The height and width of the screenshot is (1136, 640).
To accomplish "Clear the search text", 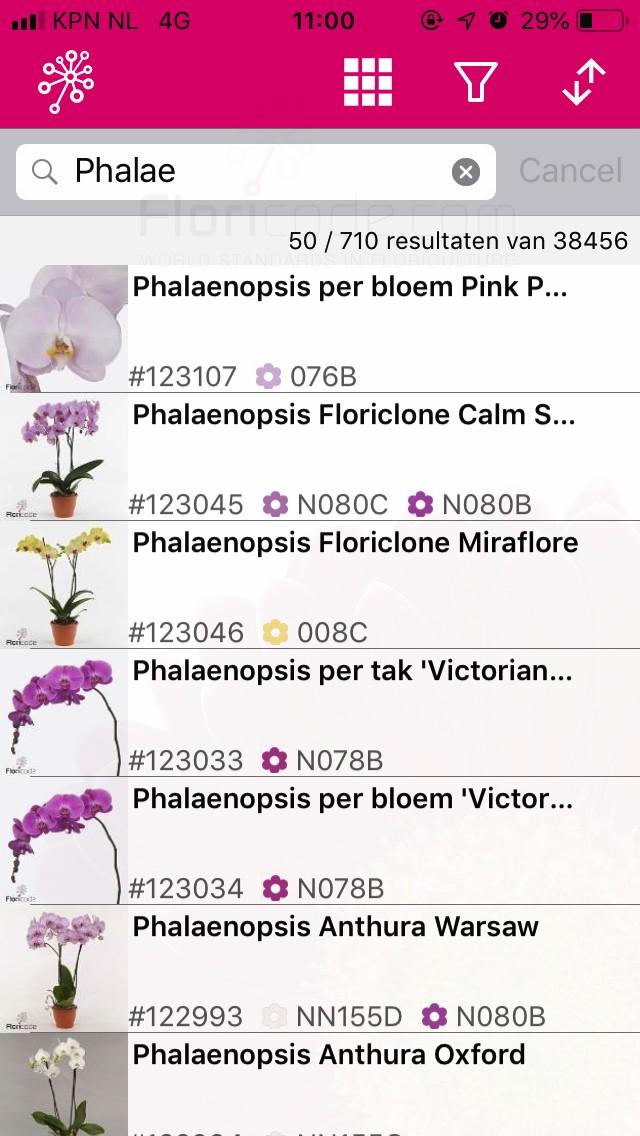I will [x=466, y=172].
